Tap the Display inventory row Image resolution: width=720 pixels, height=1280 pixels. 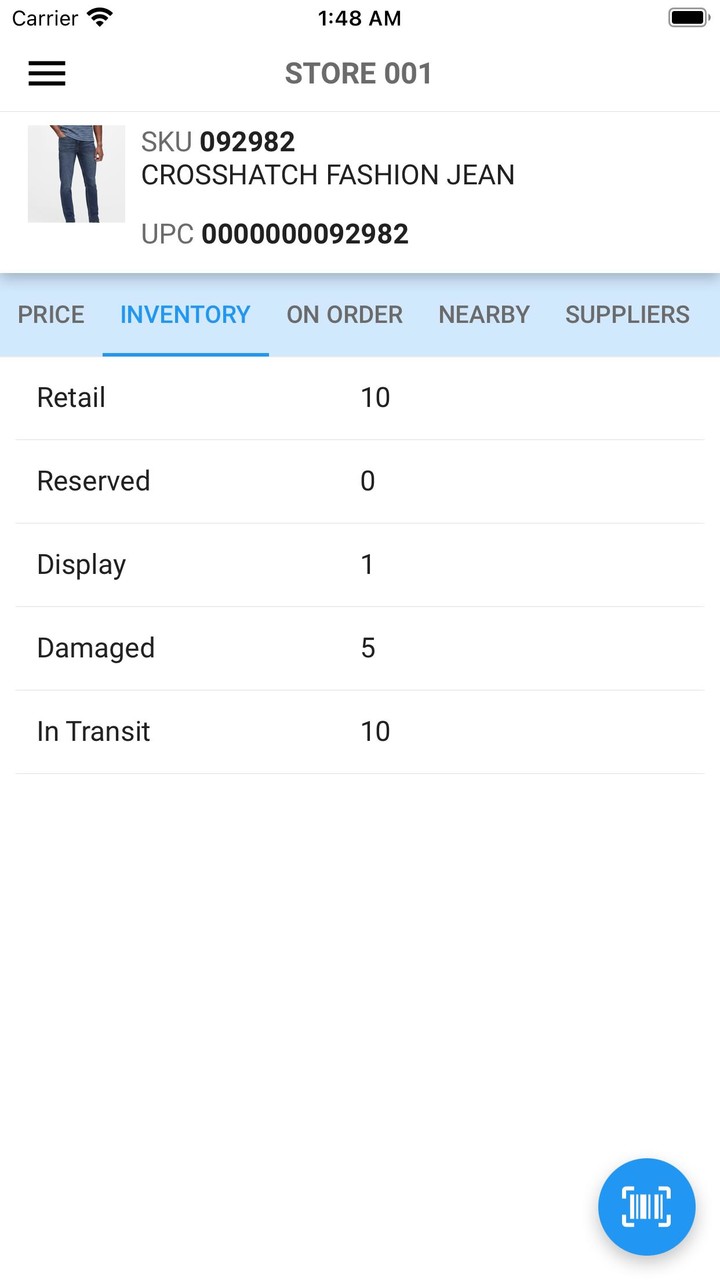[x=360, y=564]
